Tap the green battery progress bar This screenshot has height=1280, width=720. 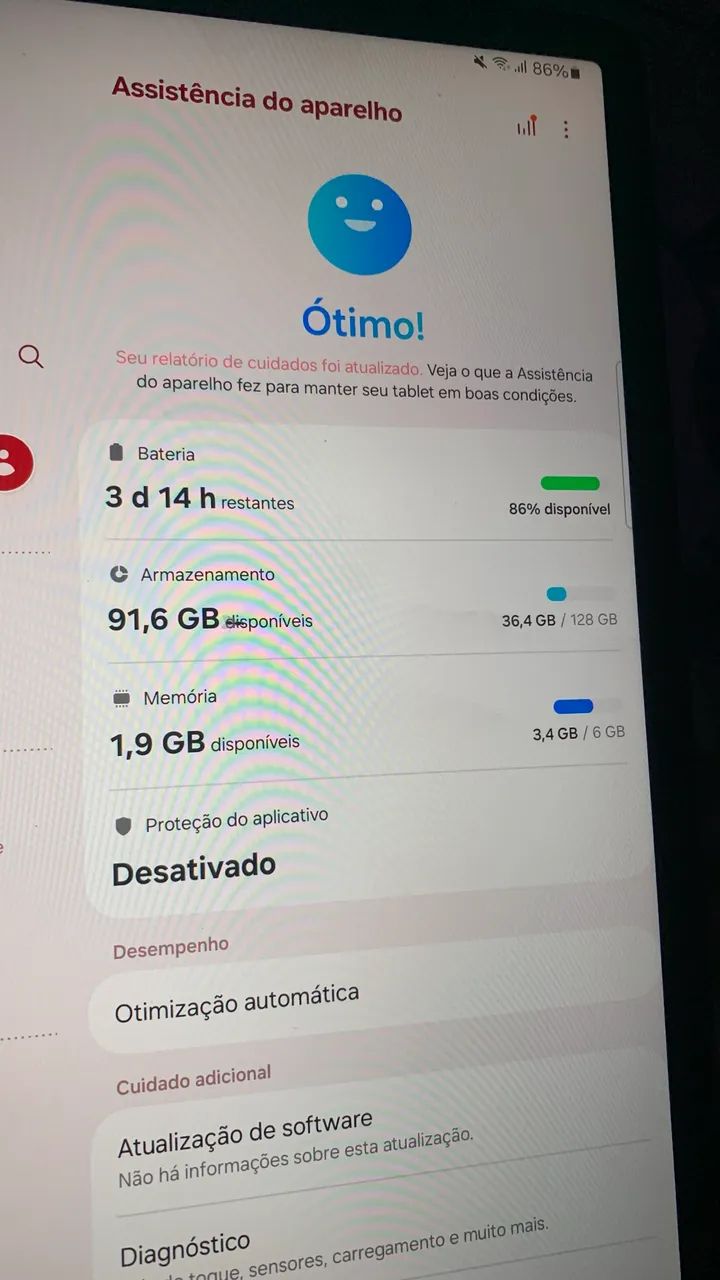[570, 483]
